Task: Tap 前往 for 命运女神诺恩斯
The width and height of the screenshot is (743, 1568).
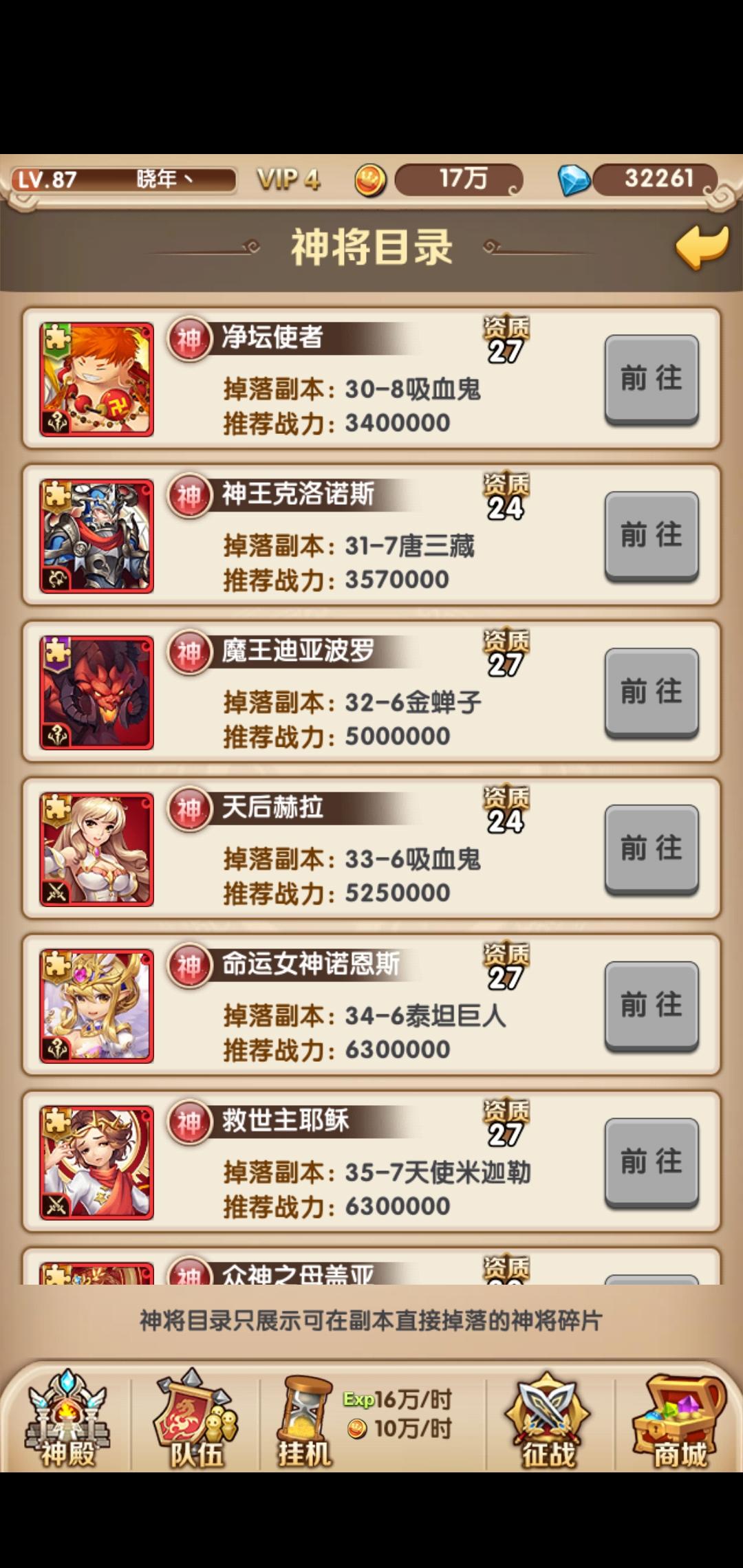Action: tap(652, 1005)
